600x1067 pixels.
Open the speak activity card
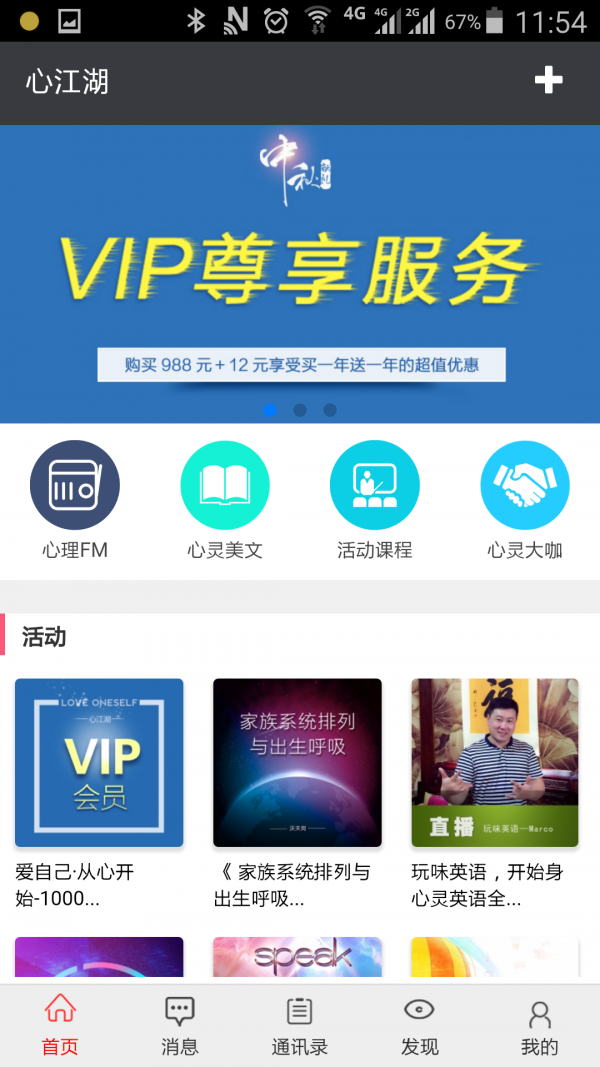297,958
